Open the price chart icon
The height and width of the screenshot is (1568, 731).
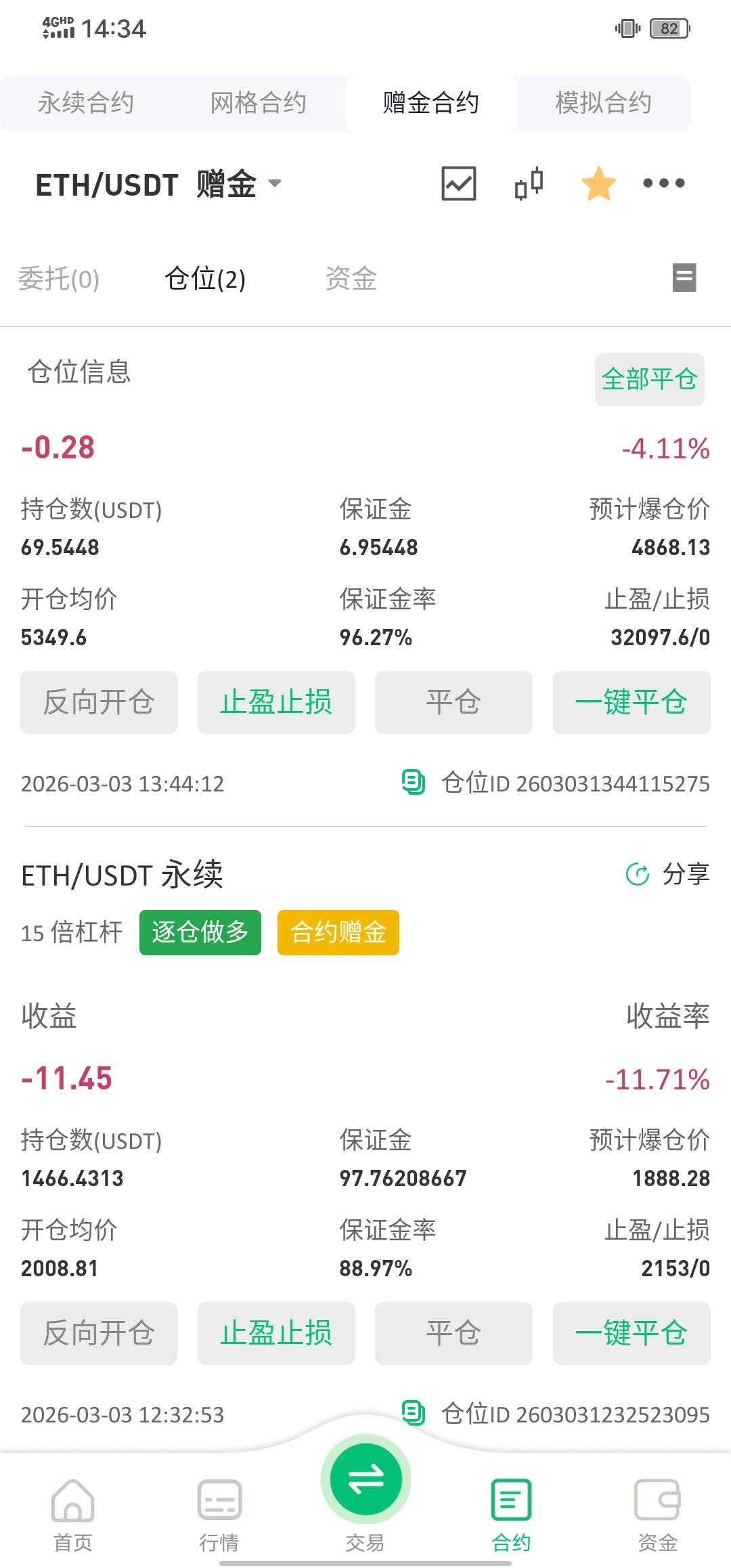pos(459,183)
